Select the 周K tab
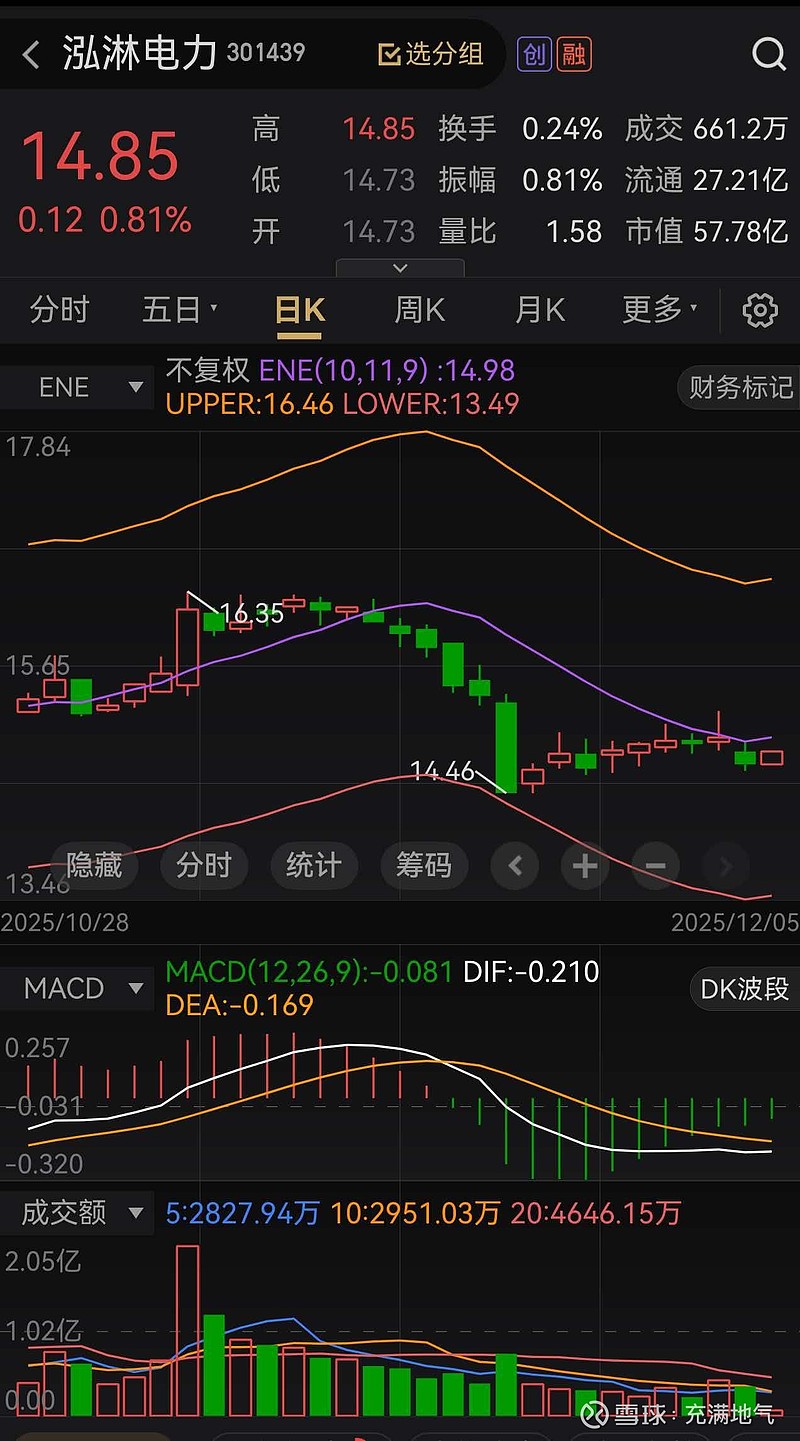This screenshot has width=800, height=1441. tap(419, 310)
